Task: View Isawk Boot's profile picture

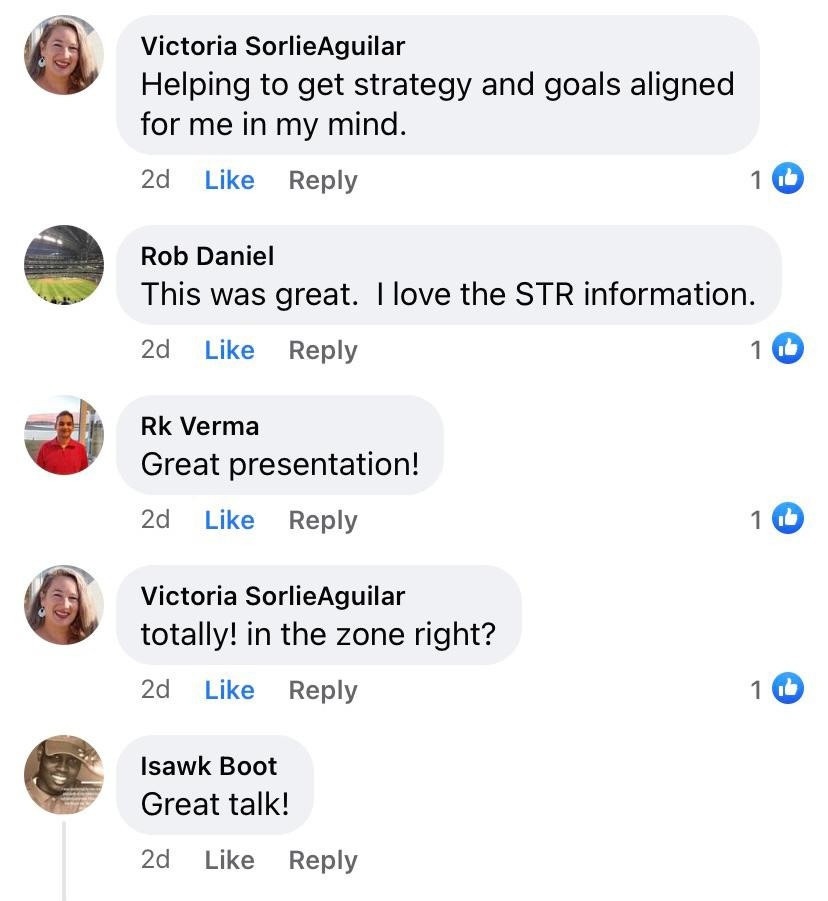Action: 64,775
